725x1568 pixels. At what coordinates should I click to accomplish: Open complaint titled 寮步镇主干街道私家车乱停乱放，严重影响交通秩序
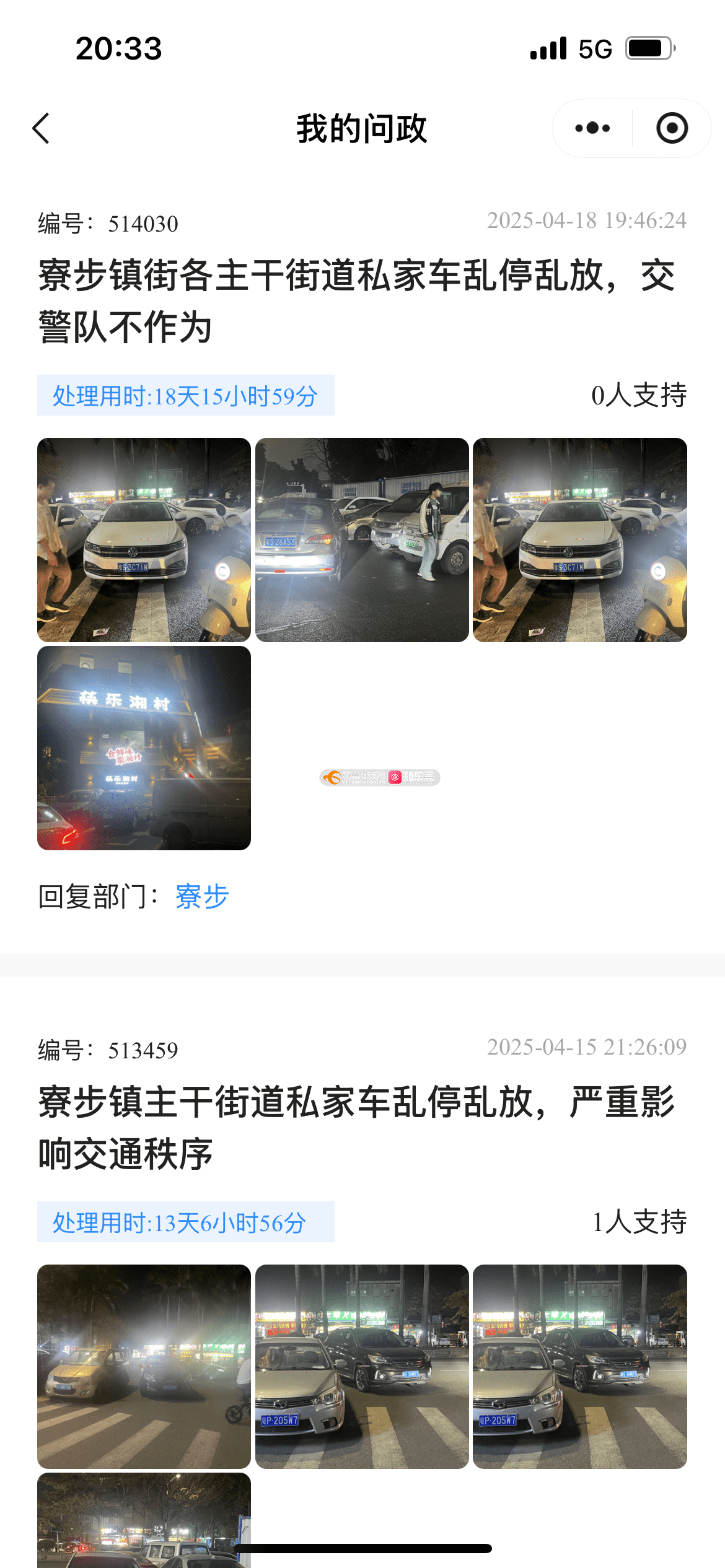tap(356, 1128)
